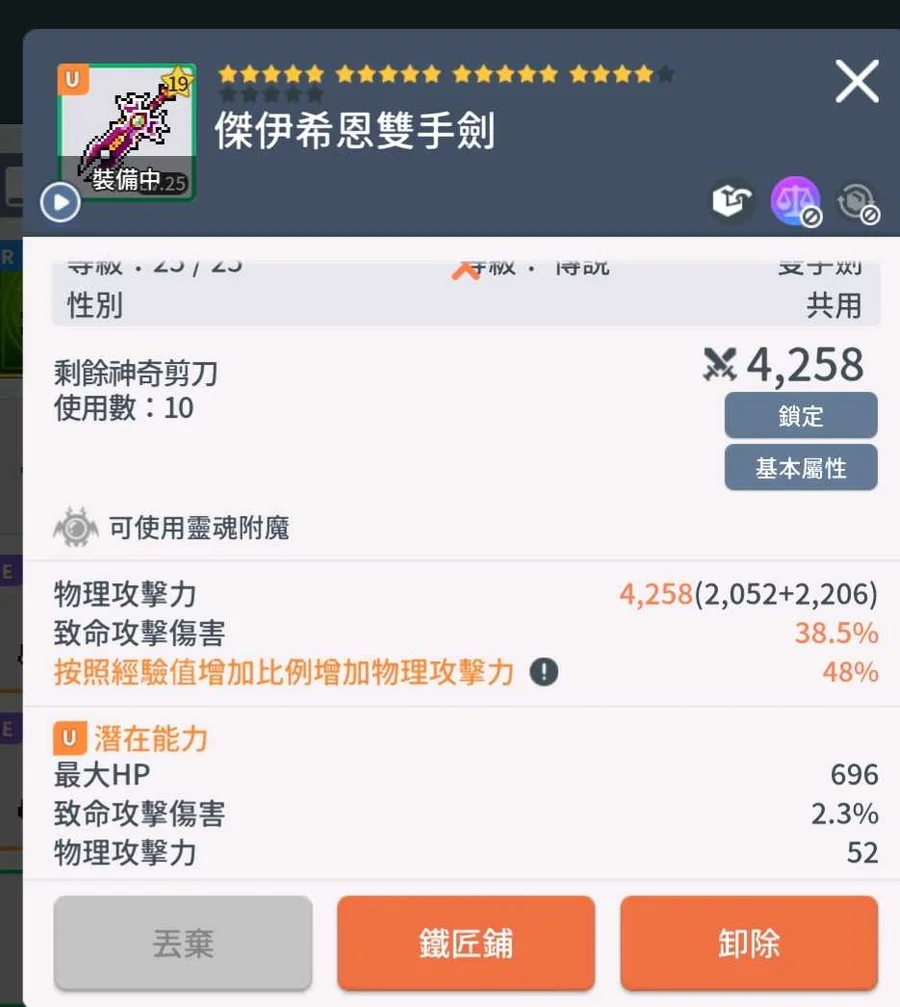Tap the purple scales trade icon
Screen dimensions: 900x1007
[x=795, y=202]
